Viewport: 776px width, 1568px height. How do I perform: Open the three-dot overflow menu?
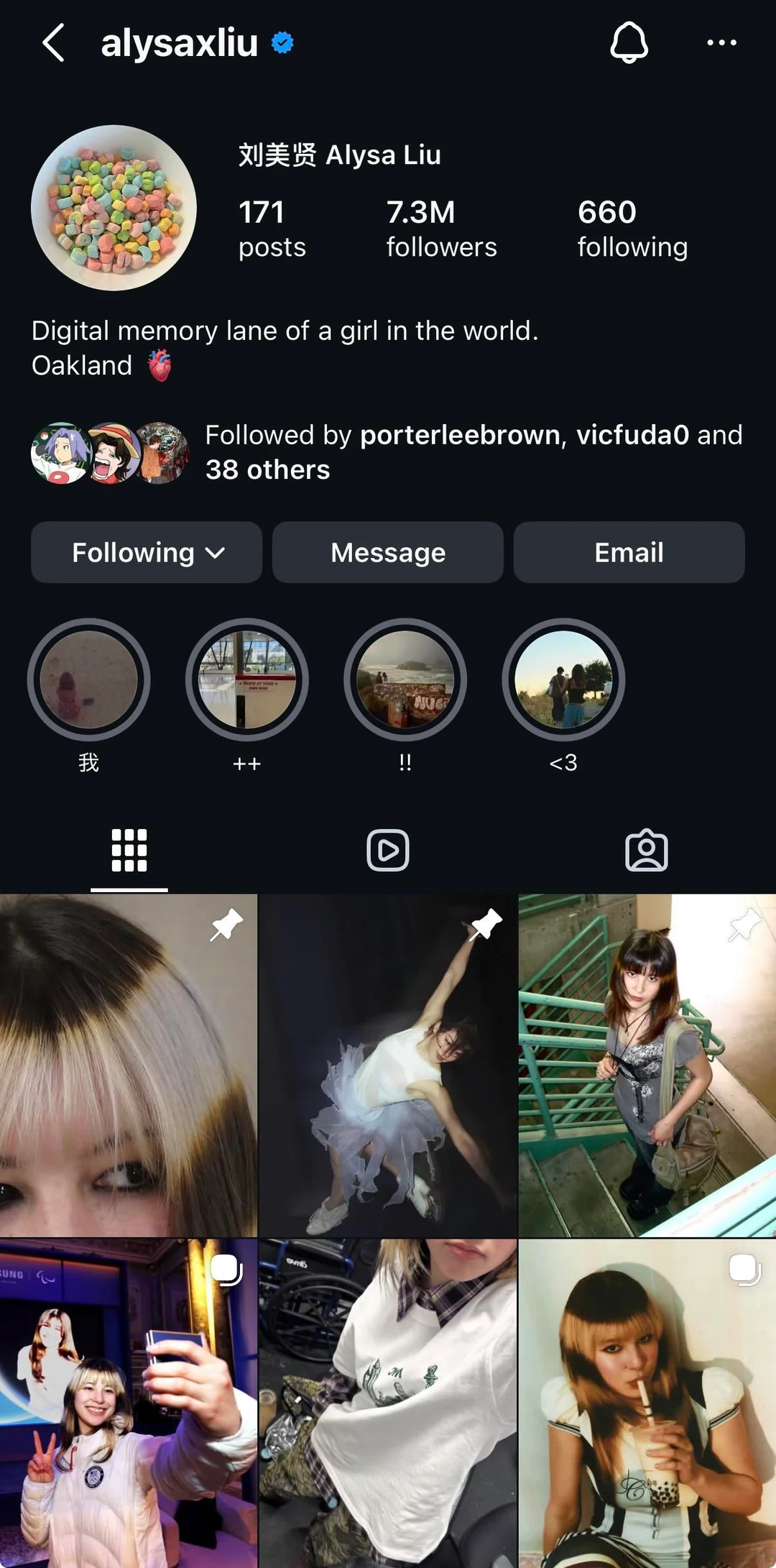[x=721, y=42]
